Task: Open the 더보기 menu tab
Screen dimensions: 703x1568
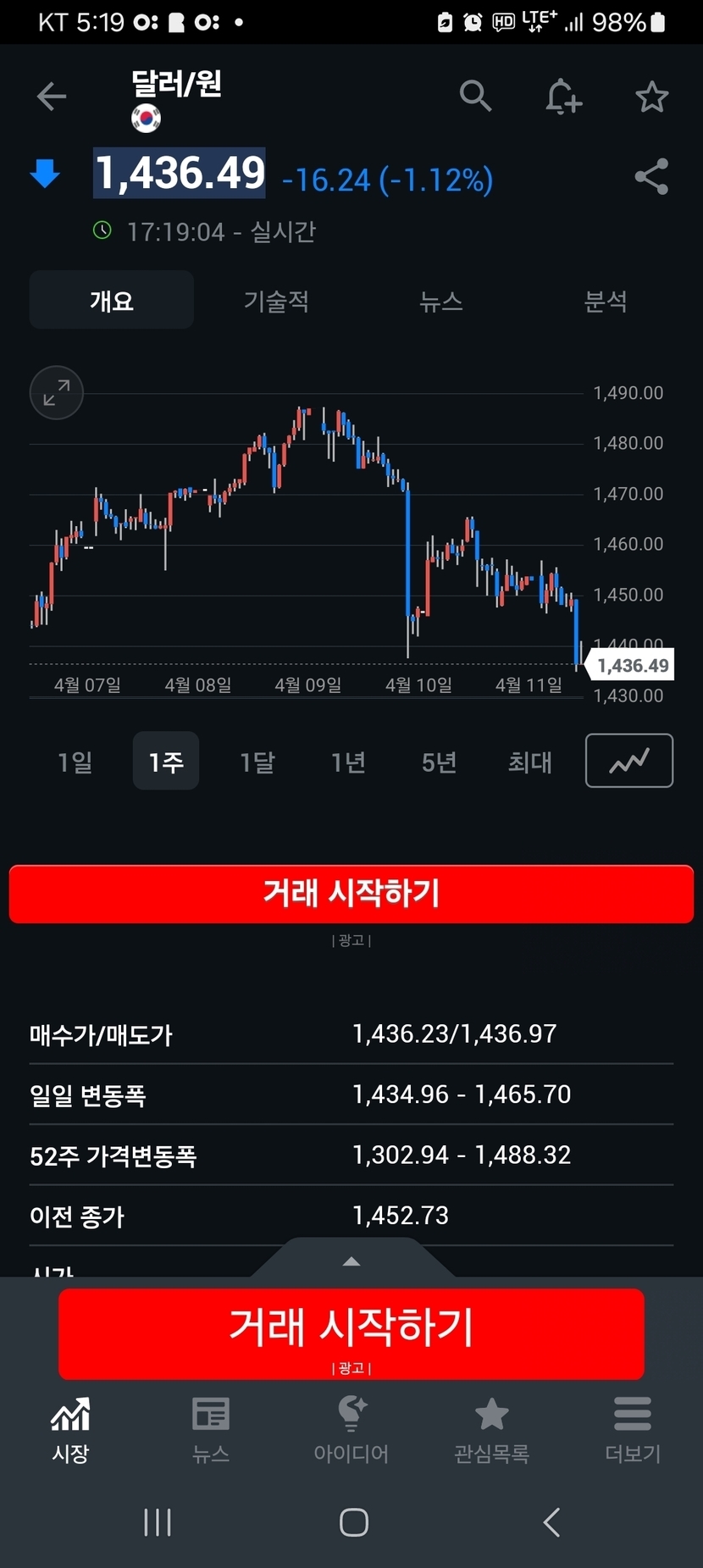Action: pyautogui.click(x=633, y=1431)
